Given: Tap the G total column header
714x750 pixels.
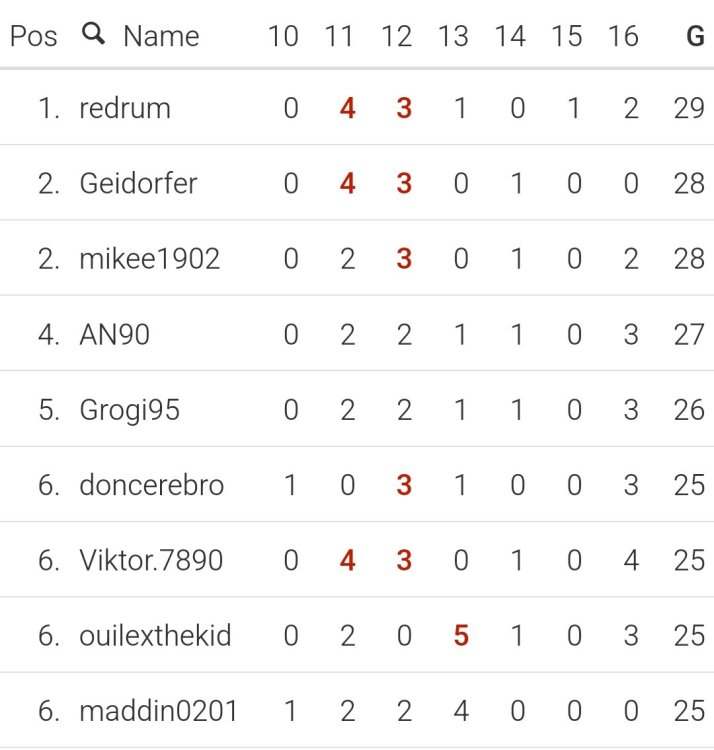Looking at the screenshot, I should click(694, 36).
